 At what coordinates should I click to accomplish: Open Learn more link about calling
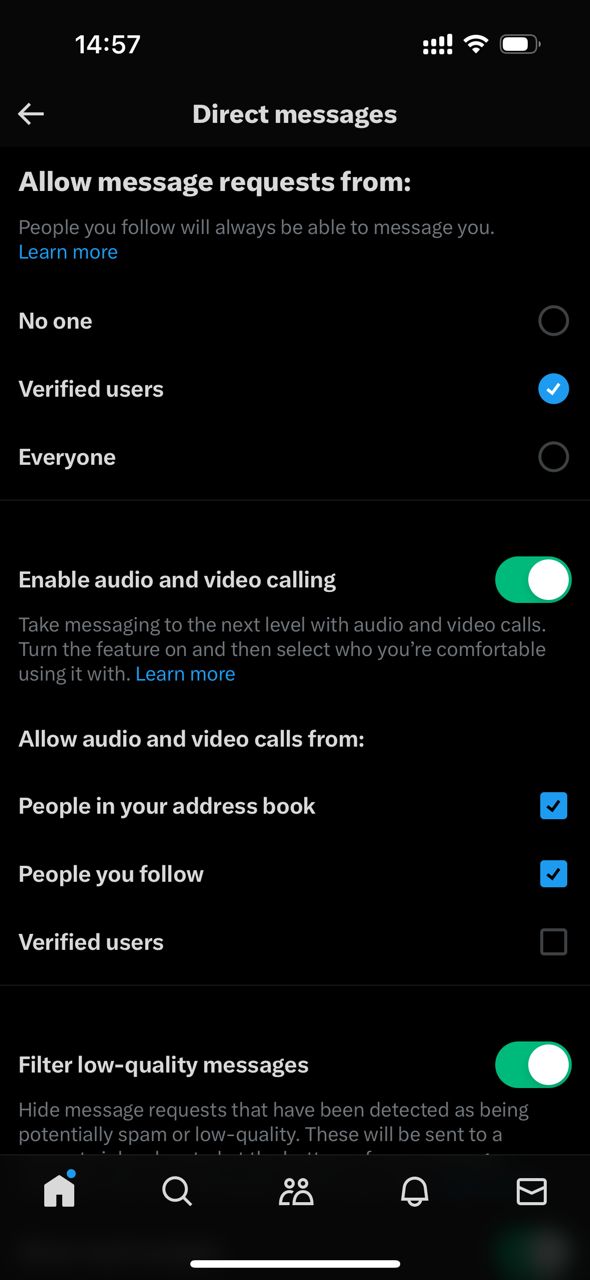pyautogui.click(x=185, y=674)
